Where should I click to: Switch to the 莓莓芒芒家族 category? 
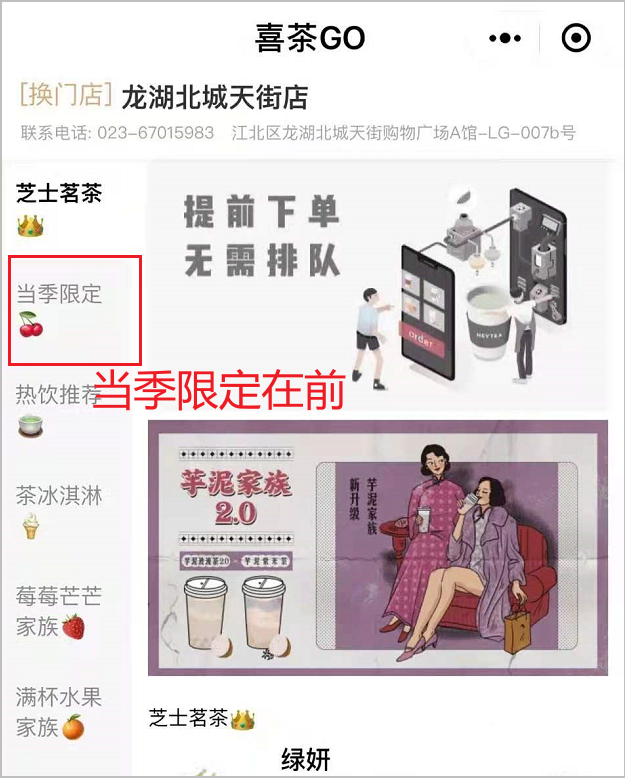click(x=59, y=611)
